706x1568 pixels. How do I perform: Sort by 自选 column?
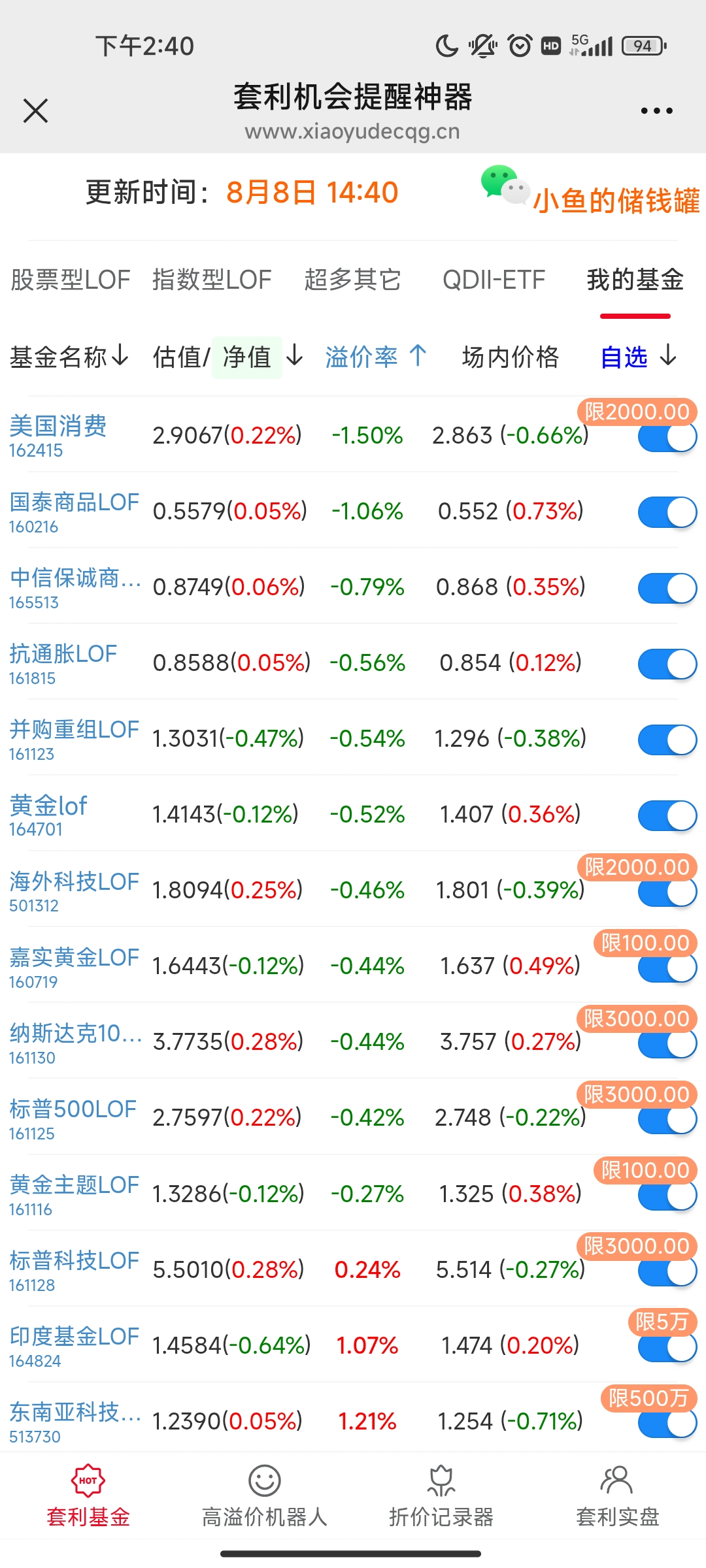pos(638,357)
